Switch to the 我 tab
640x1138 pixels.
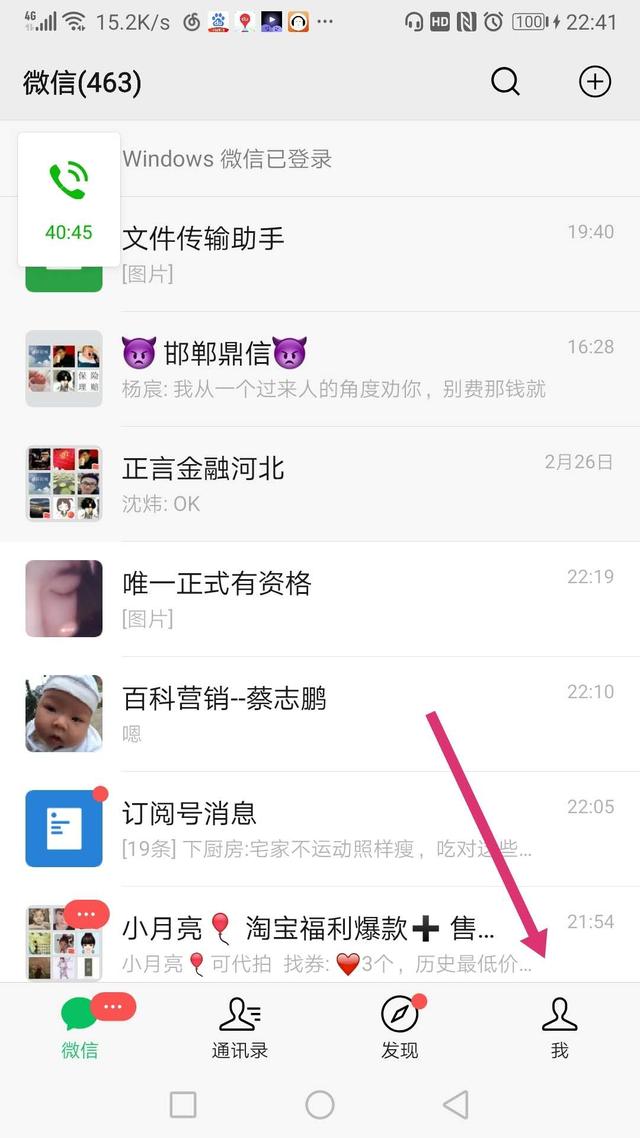(560, 1028)
